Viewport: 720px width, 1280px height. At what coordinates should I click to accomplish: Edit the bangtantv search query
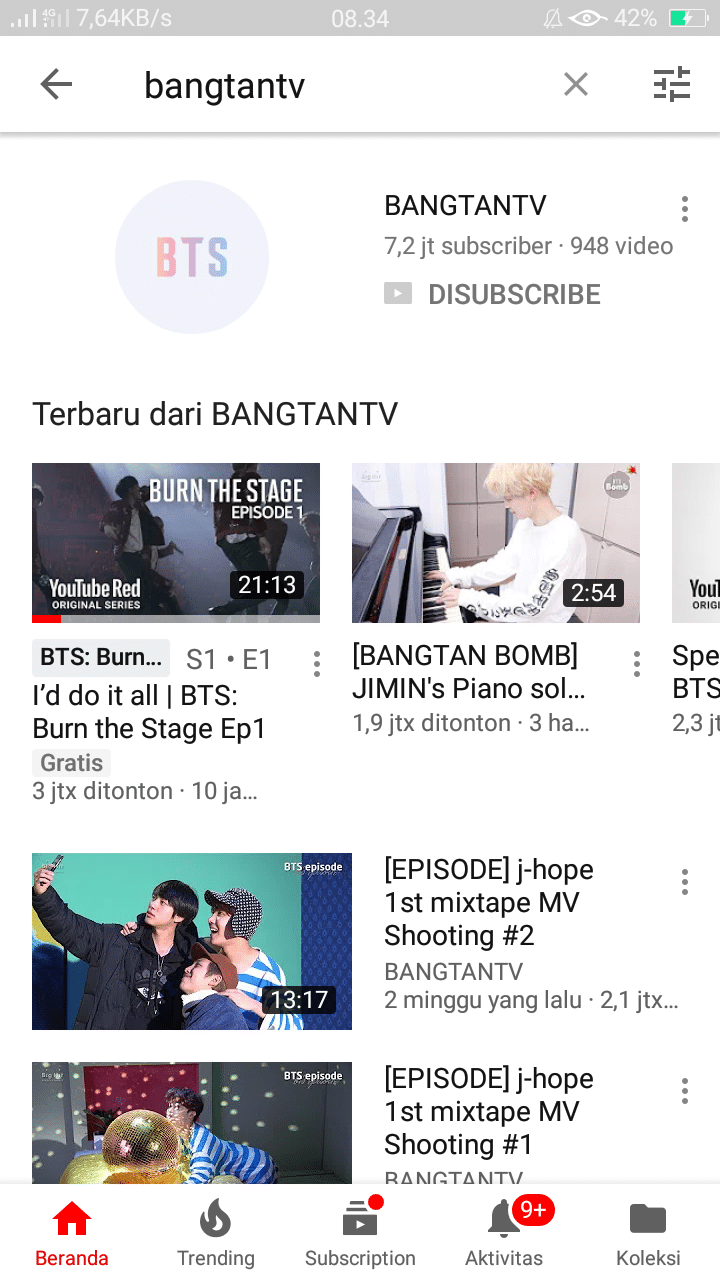pyautogui.click(x=330, y=86)
